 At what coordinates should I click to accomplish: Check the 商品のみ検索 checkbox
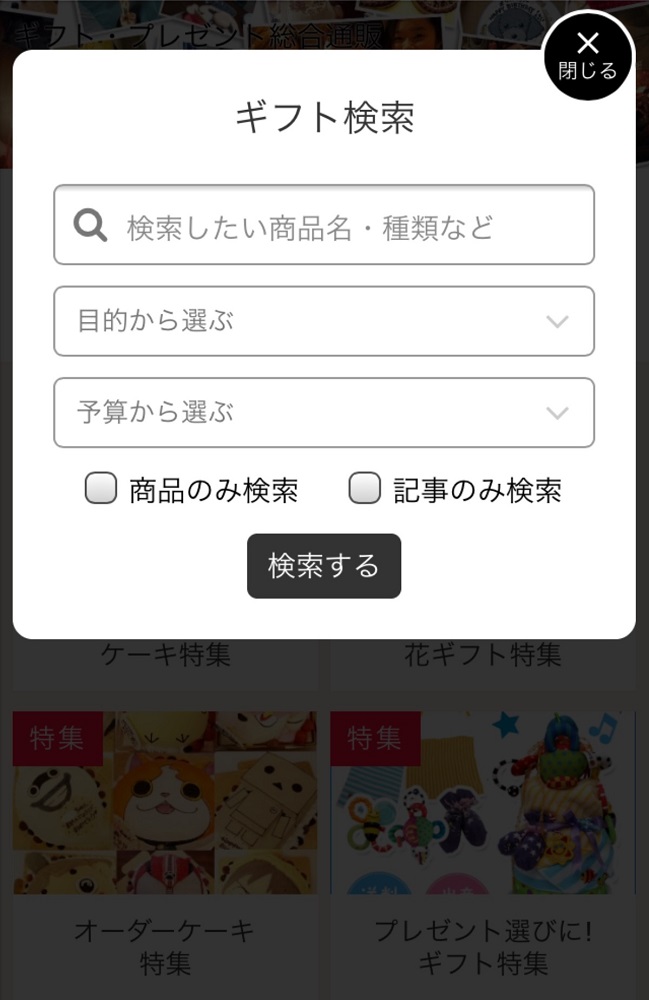(x=101, y=489)
